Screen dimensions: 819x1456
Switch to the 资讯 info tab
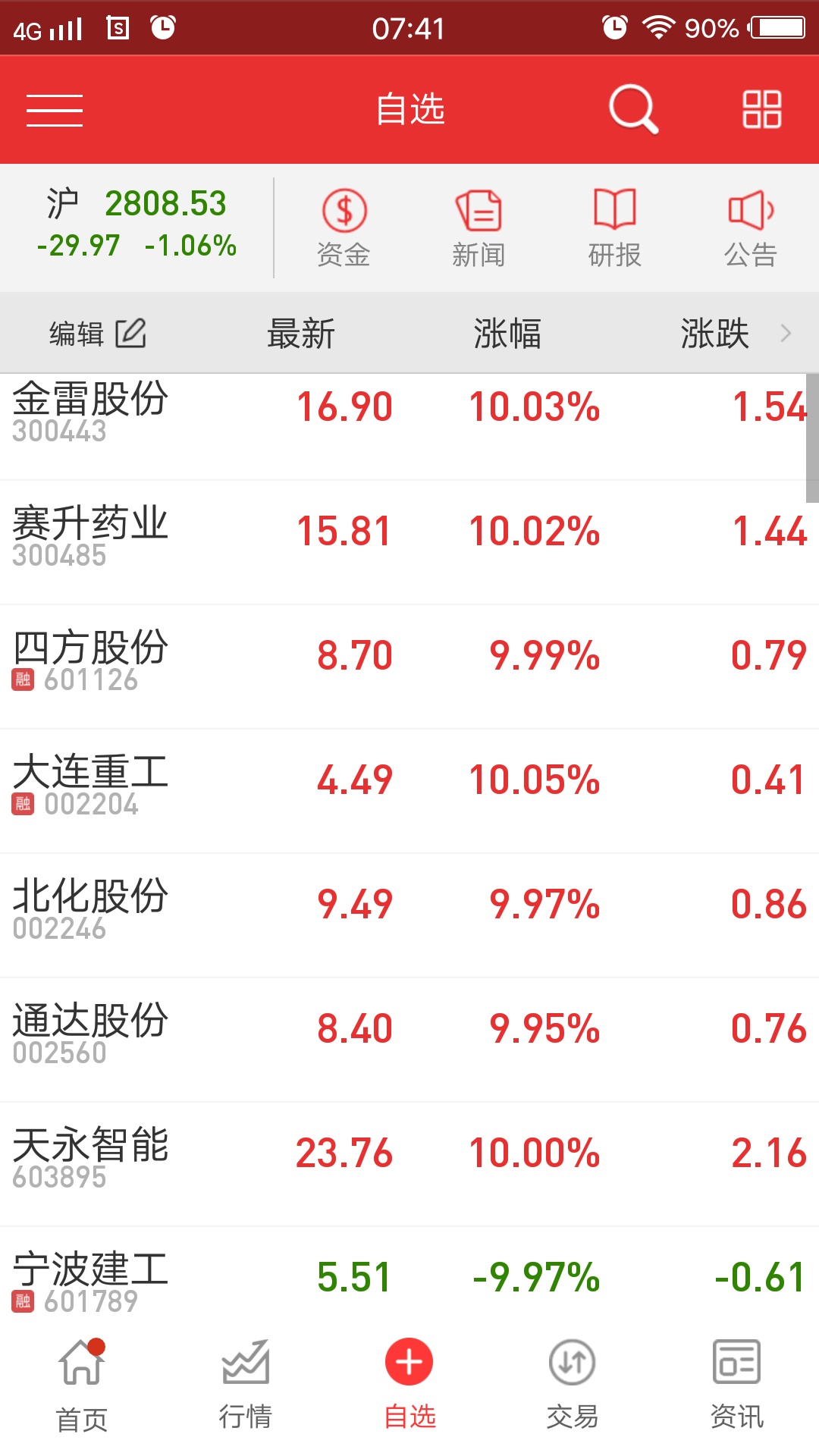coord(736,1386)
